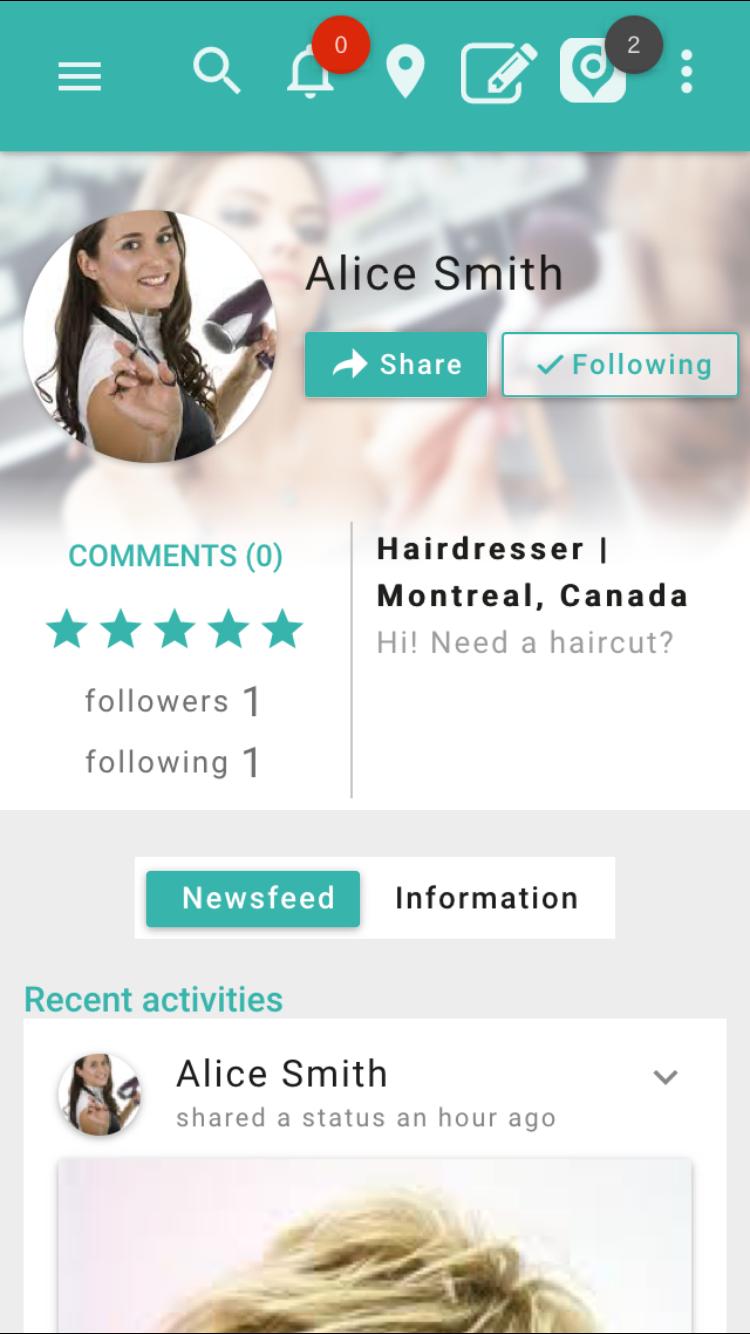The width and height of the screenshot is (750, 1334).
Task: Compose a new post with pencil icon
Action: [498, 73]
